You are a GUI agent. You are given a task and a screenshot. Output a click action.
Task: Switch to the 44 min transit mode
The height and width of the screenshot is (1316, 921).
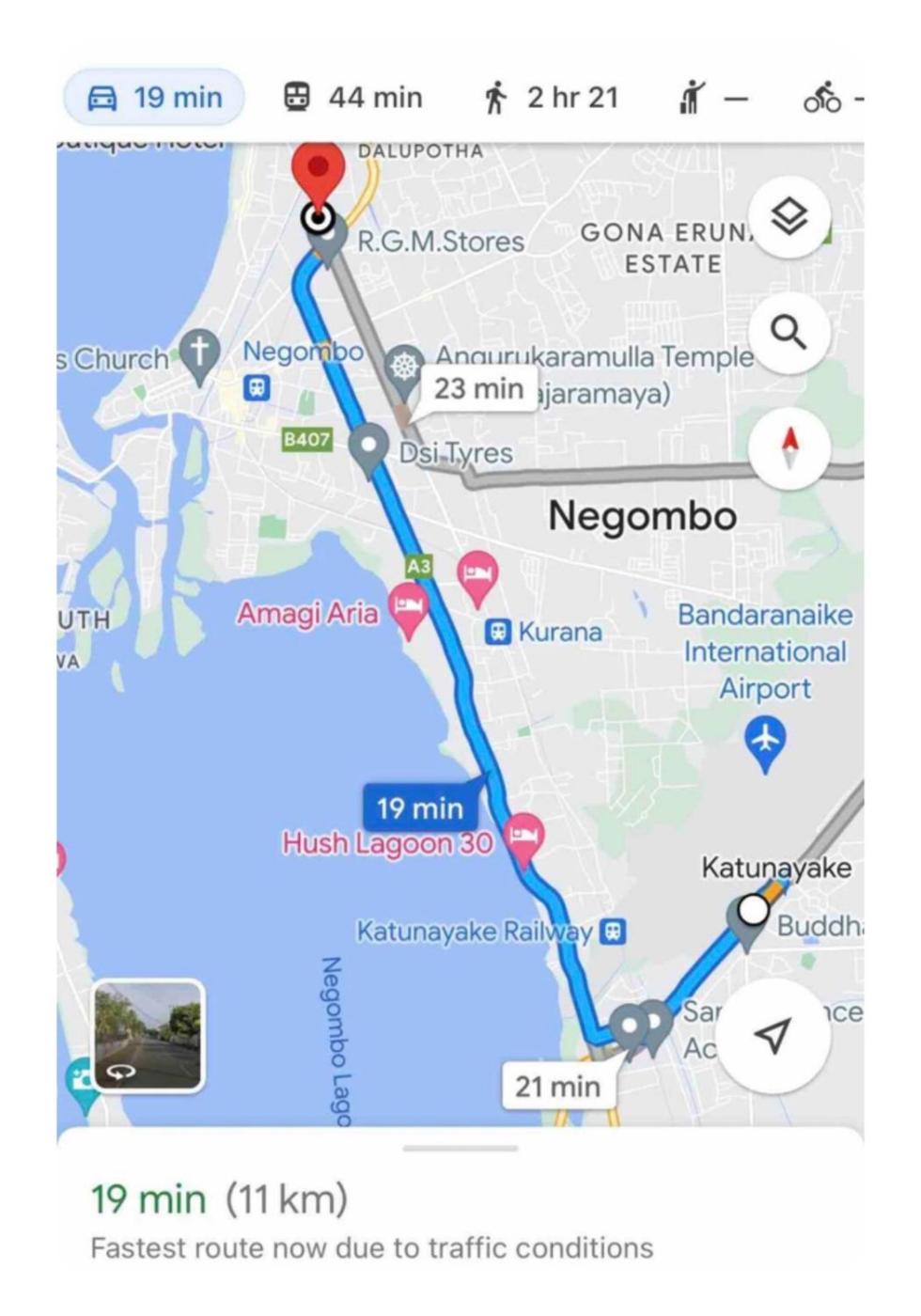tap(353, 97)
